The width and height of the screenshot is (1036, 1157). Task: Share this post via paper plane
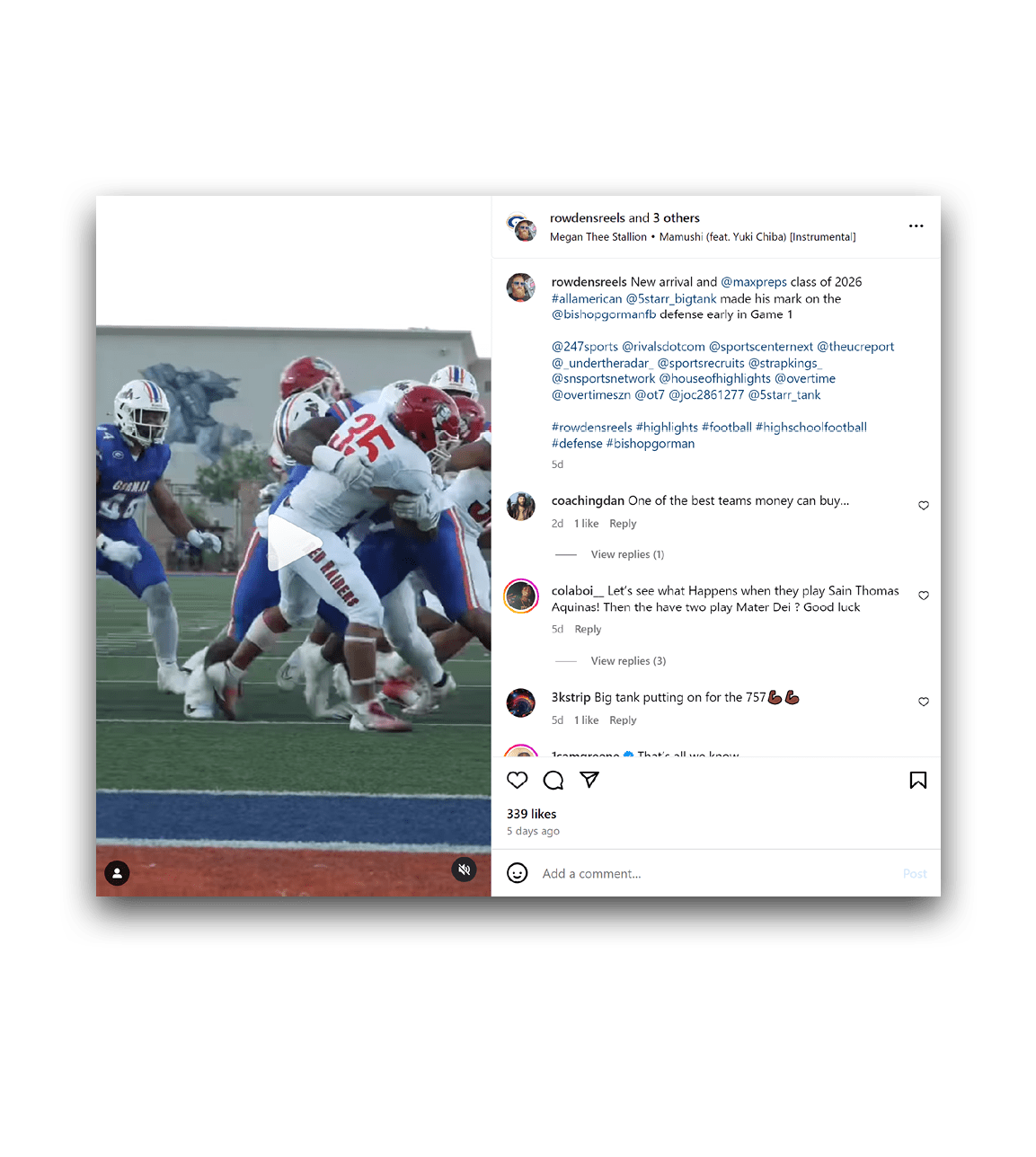point(589,780)
